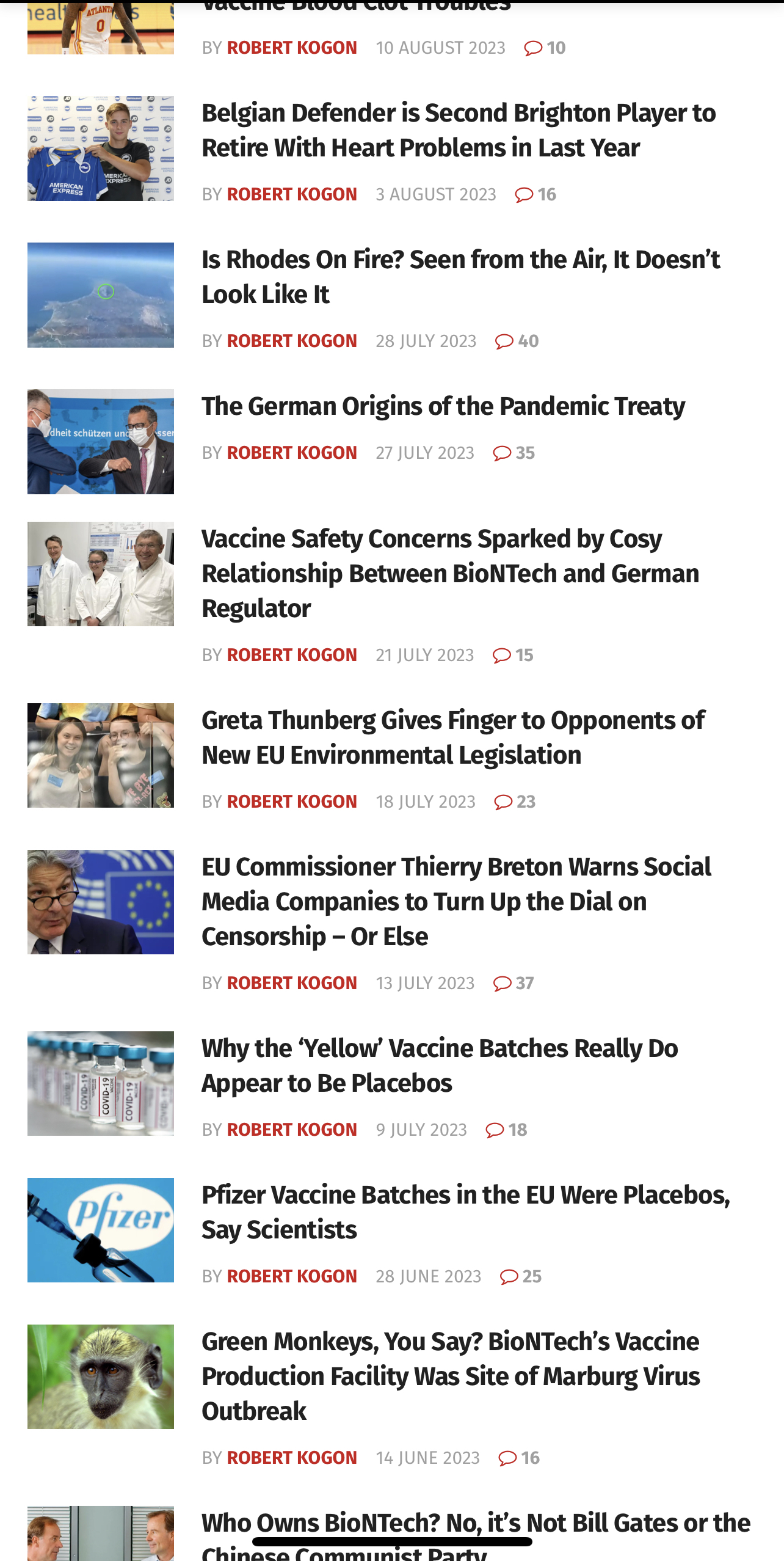Viewport: 784px width, 1561px height.
Task: View comments on Rhodes fire article
Action: [x=517, y=341]
